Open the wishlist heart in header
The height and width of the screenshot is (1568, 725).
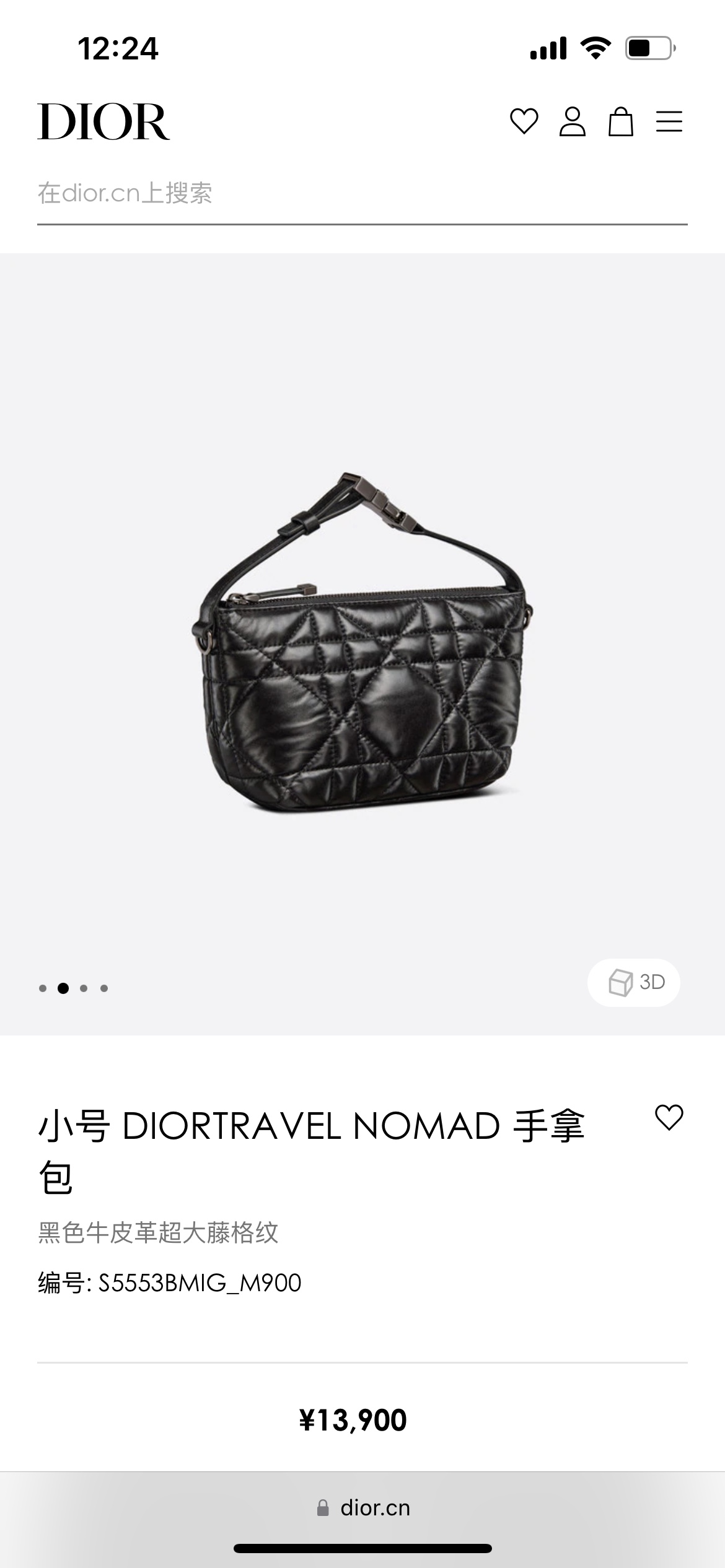pos(524,121)
